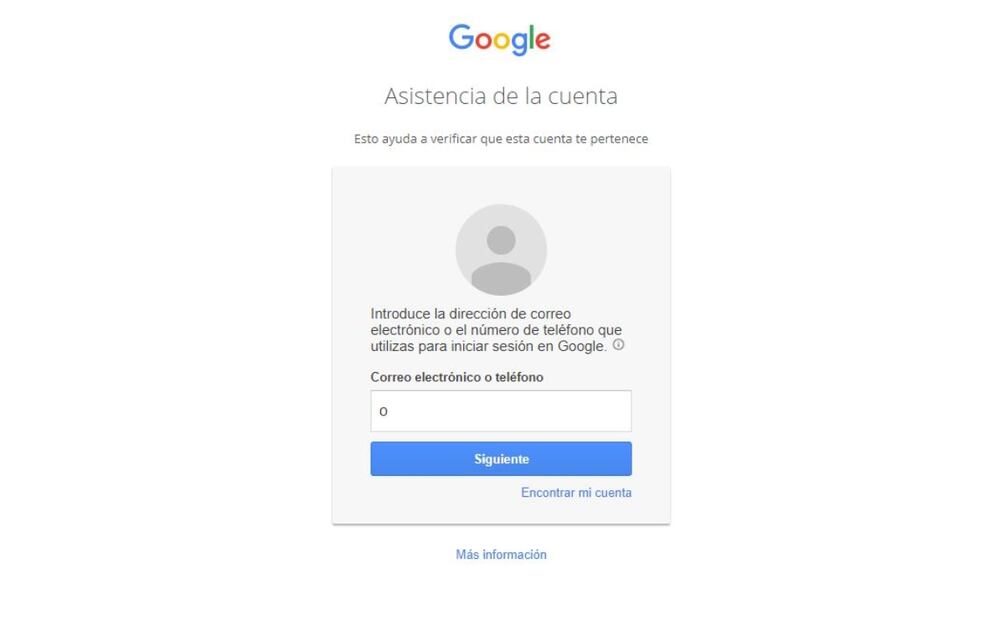
Task: Tap the Correo electrónico o teléfono field
Action: point(500,411)
